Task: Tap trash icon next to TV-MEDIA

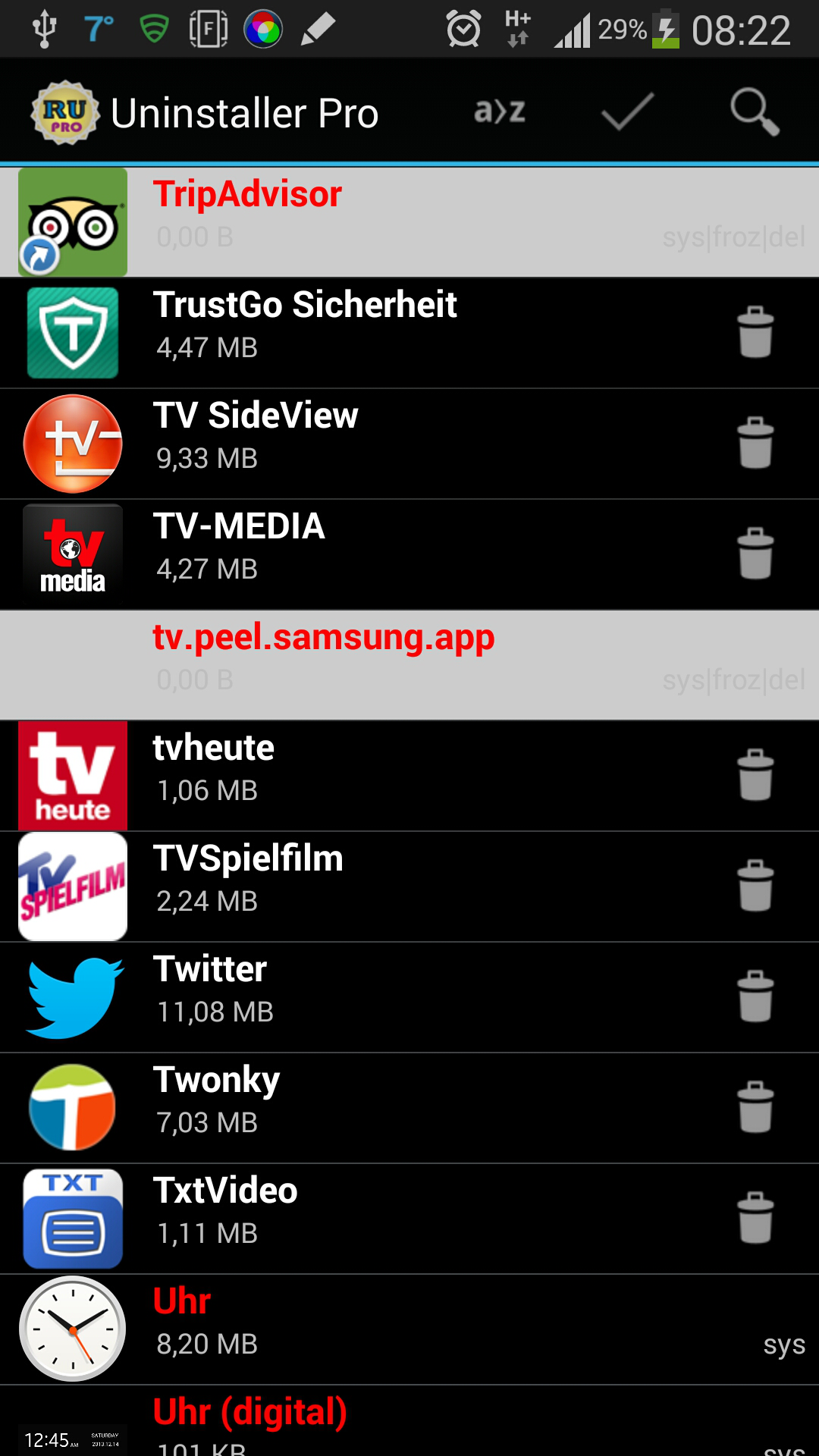Action: 755,554
